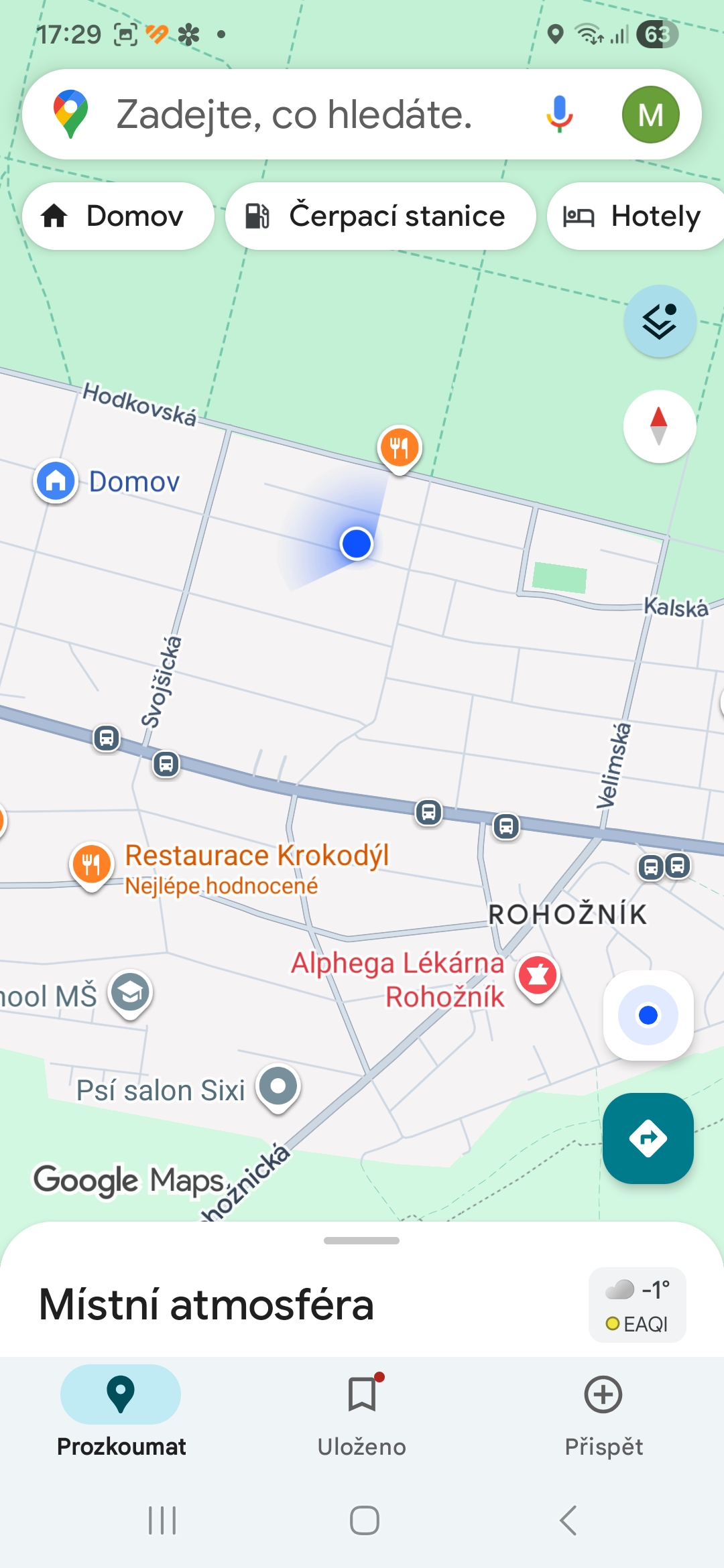Open the Psí salon Sixi pin
This screenshot has width=724, height=1568.
278,1086
